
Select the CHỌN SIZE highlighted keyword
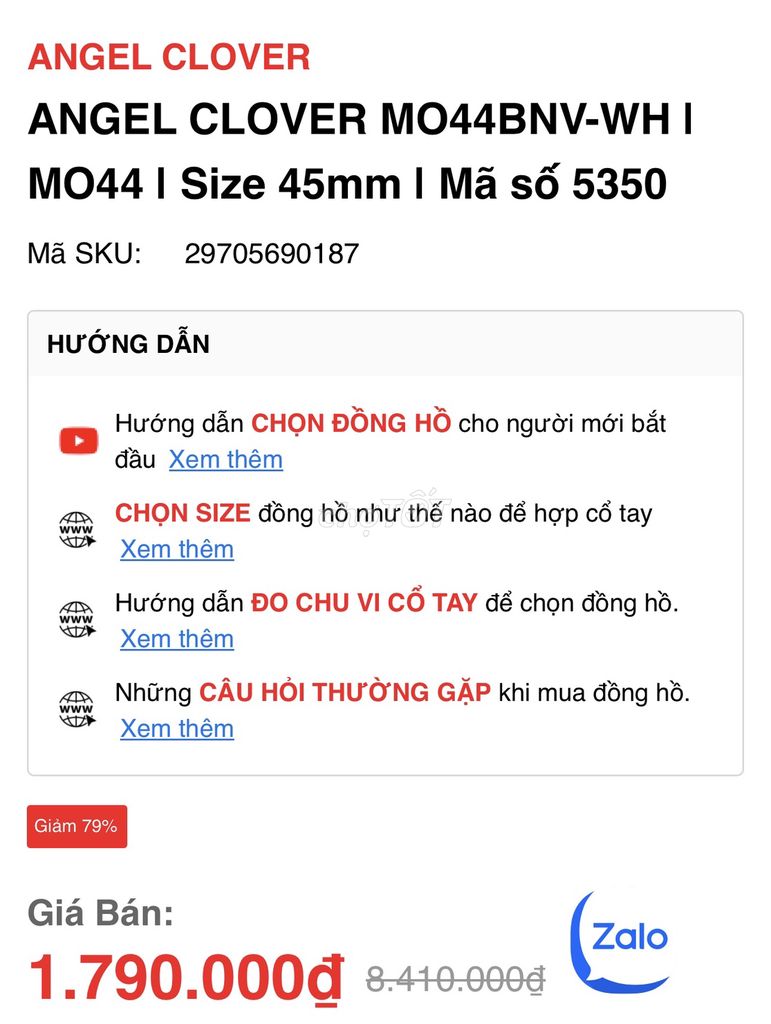click(x=180, y=513)
